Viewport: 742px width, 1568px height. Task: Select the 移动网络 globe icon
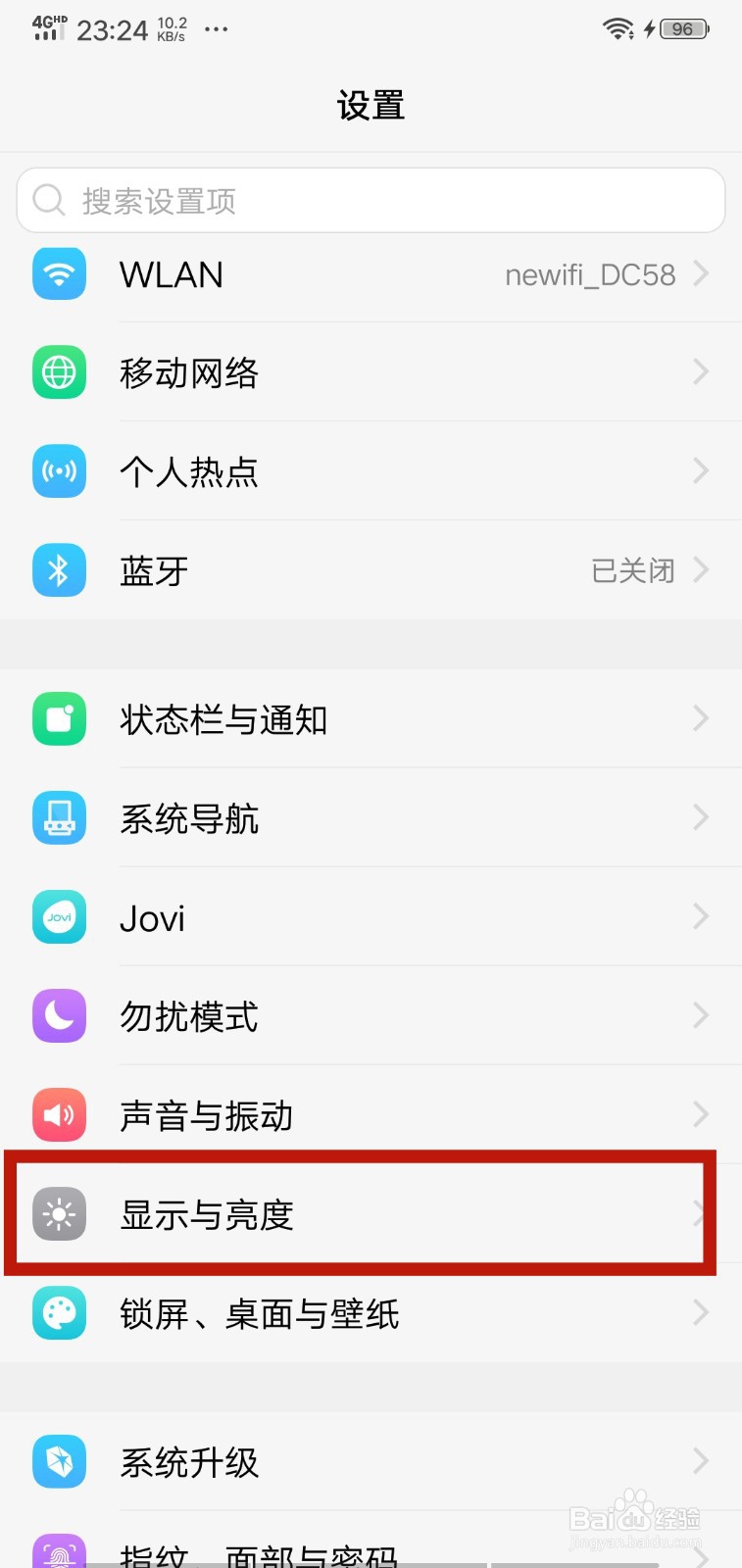coord(59,372)
